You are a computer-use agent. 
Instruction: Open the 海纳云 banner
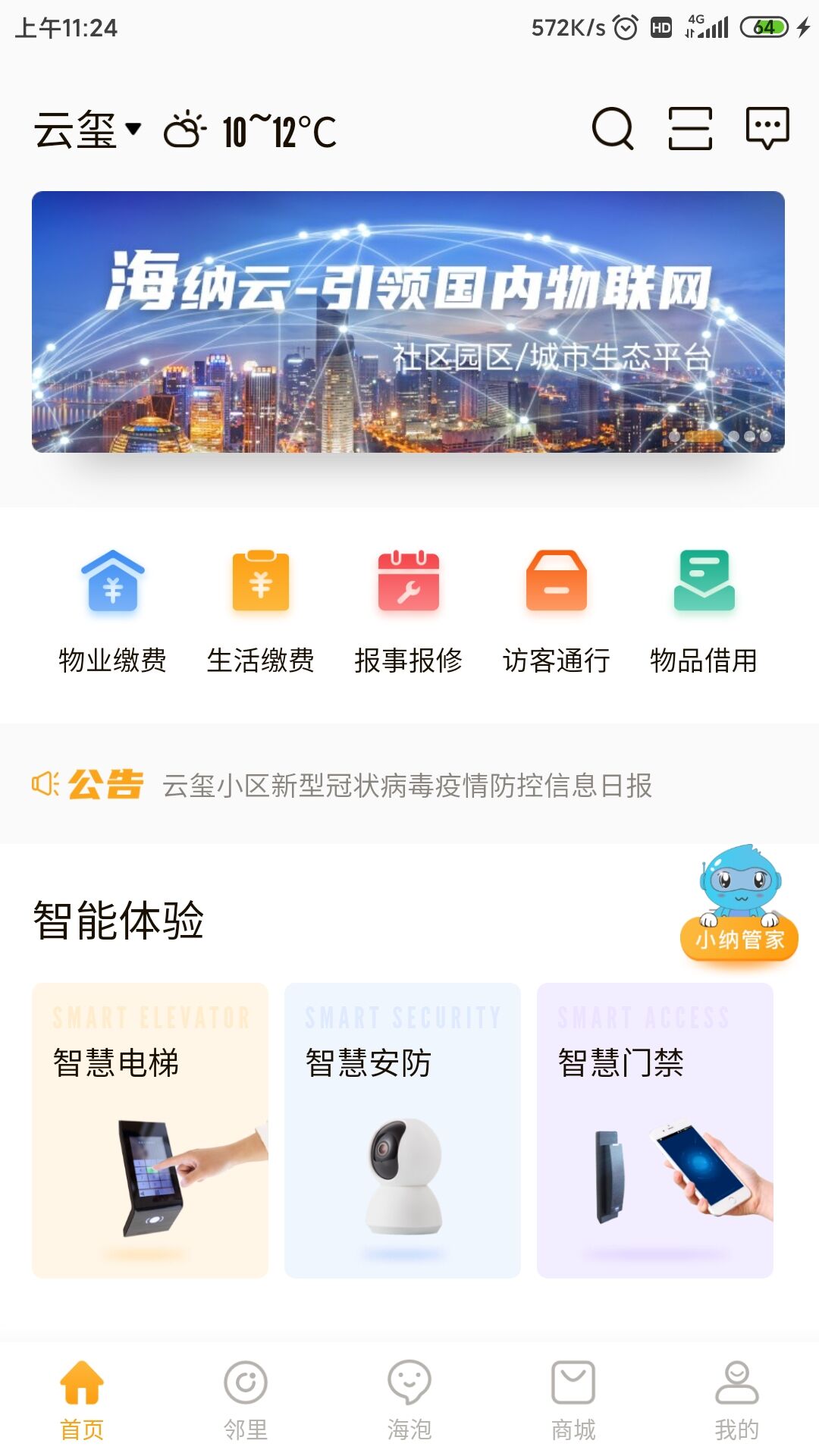[x=408, y=322]
